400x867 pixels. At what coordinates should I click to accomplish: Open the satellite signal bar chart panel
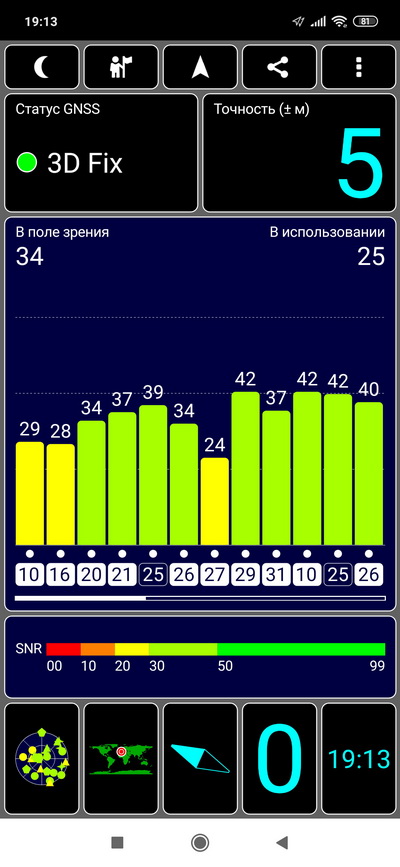pos(200,414)
